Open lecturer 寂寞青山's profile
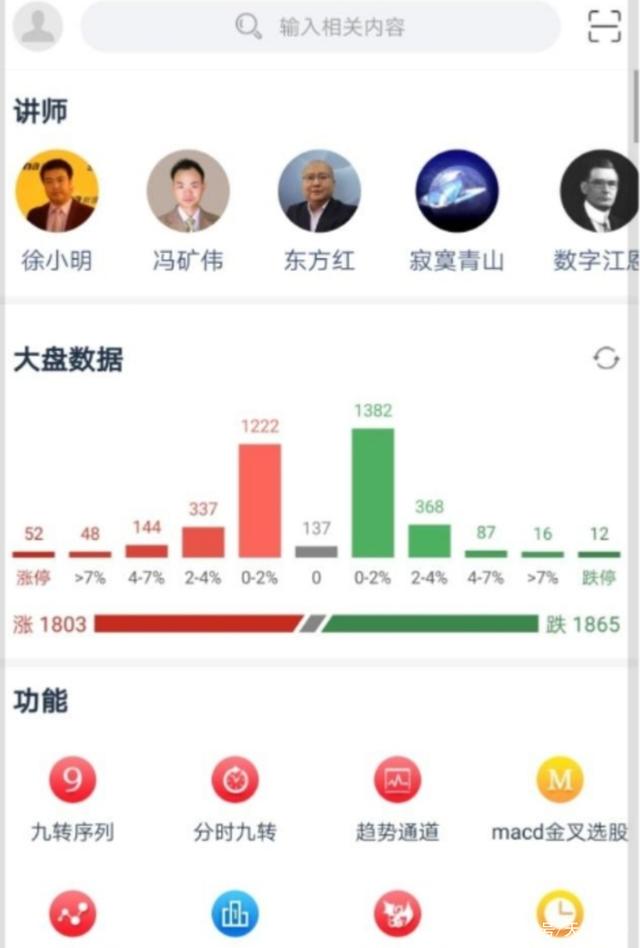The height and width of the screenshot is (948, 640). tap(456, 191)
